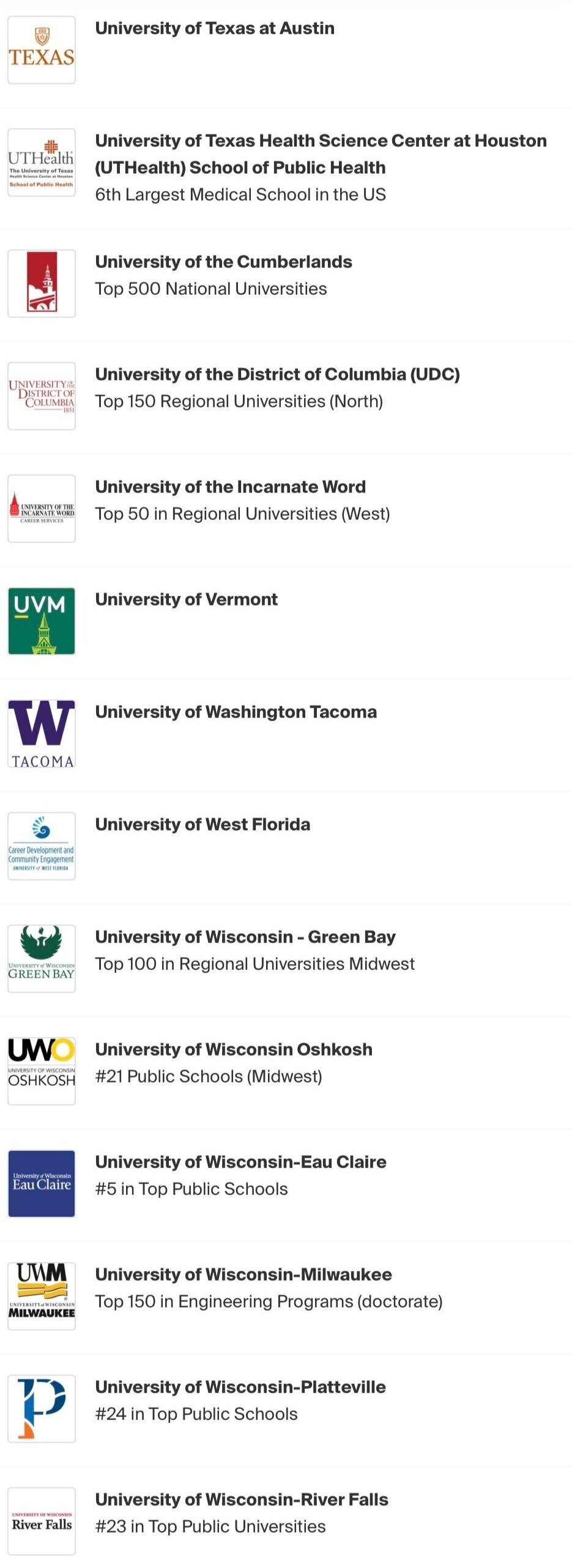Select University of Vermont
572x1568 pixels.
click(186, 600)
